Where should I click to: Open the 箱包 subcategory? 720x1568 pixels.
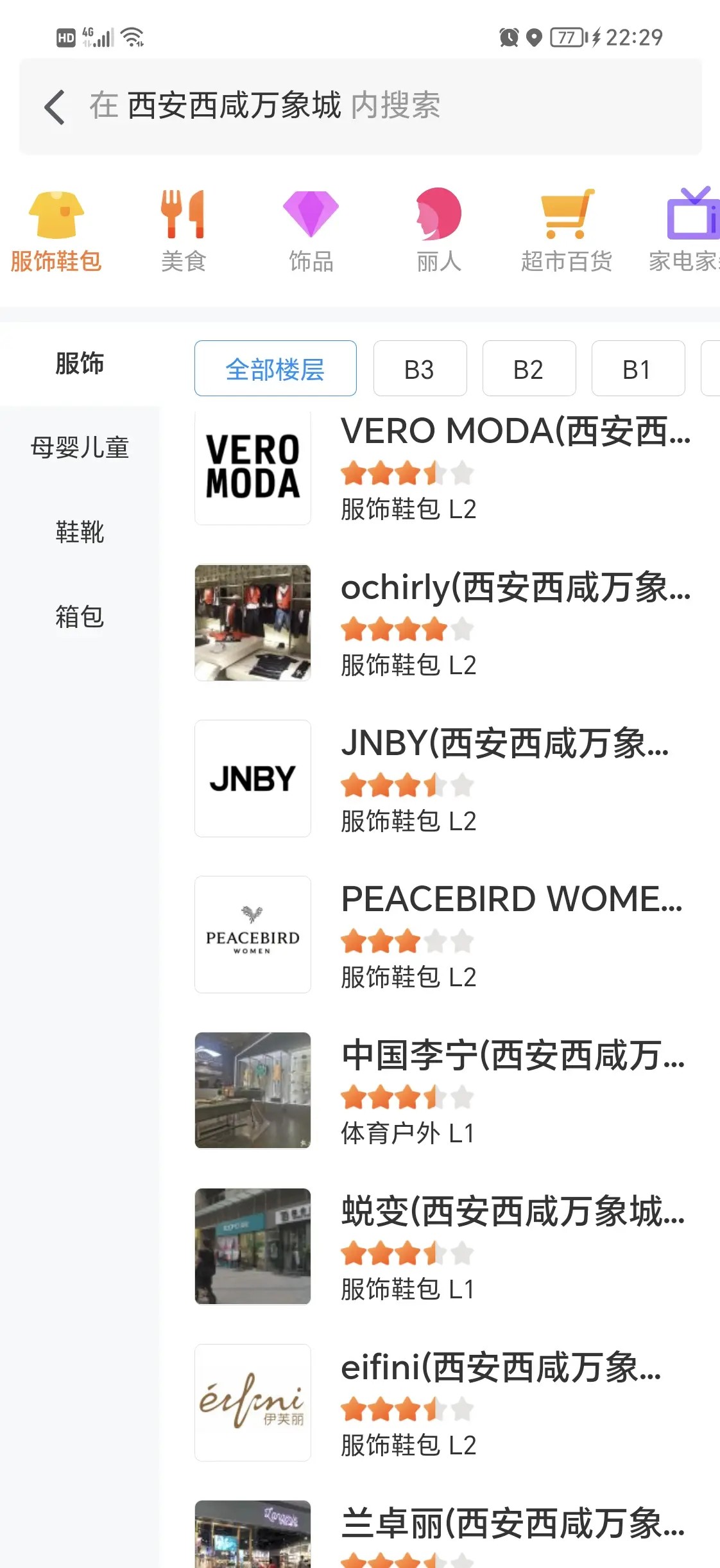click(80, 616)
